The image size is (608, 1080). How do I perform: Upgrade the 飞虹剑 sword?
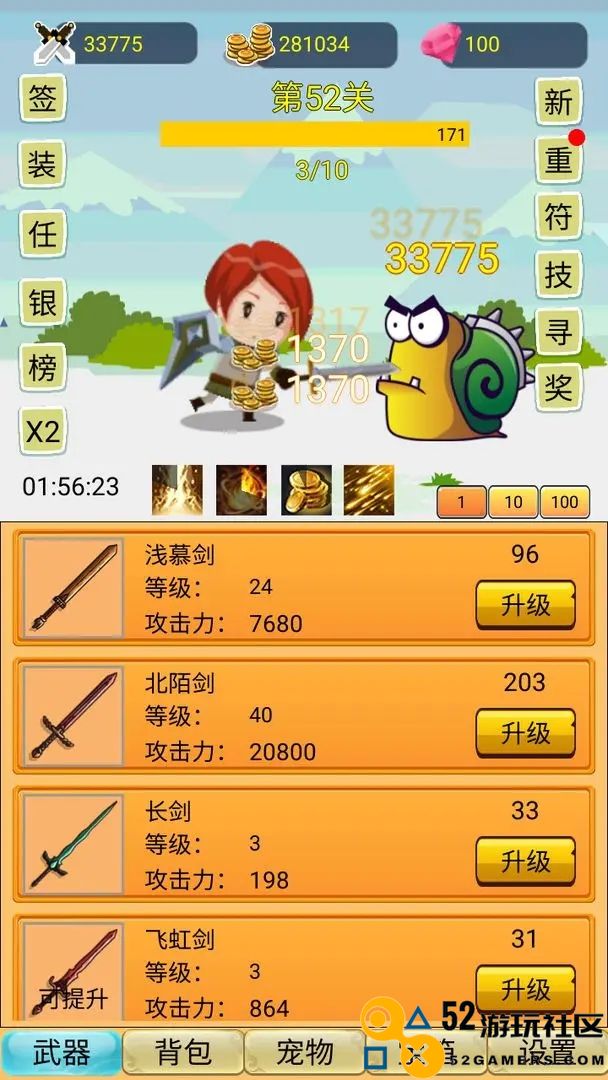point(525,989)
